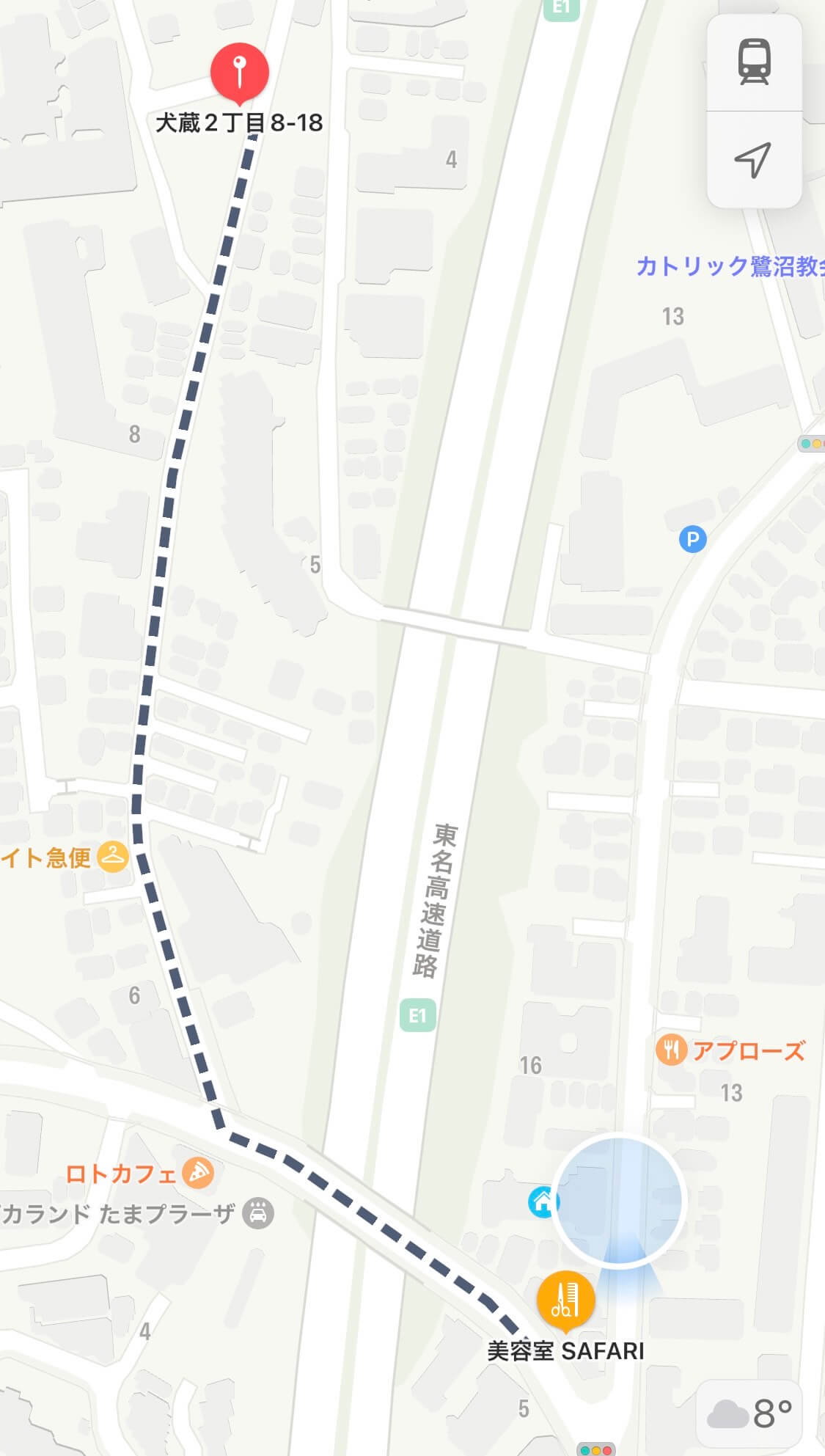Open the 美容室 SAFARI salon marker

[x=565, y=1299]
